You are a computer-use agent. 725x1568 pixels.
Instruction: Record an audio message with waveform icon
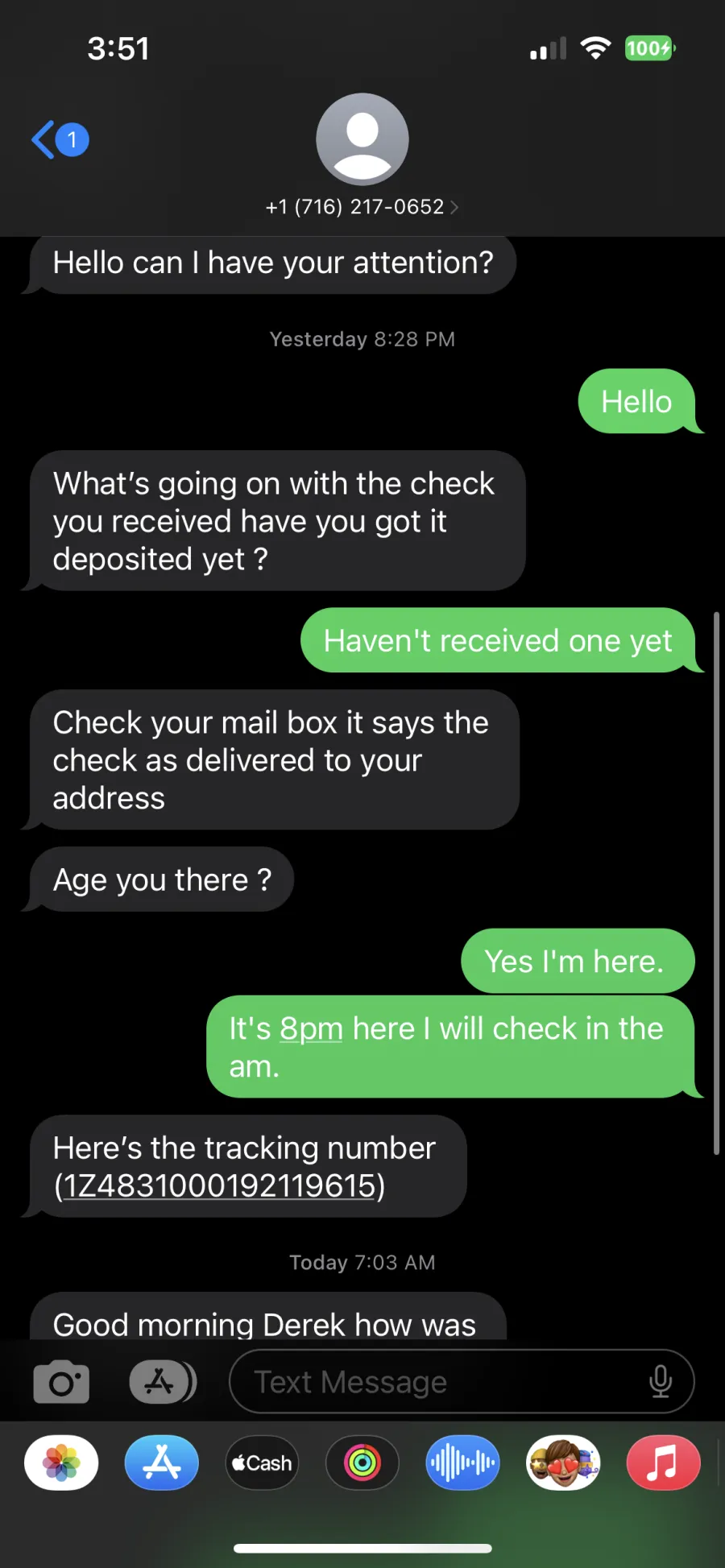pyautogui.click(x=462, y=1463)
